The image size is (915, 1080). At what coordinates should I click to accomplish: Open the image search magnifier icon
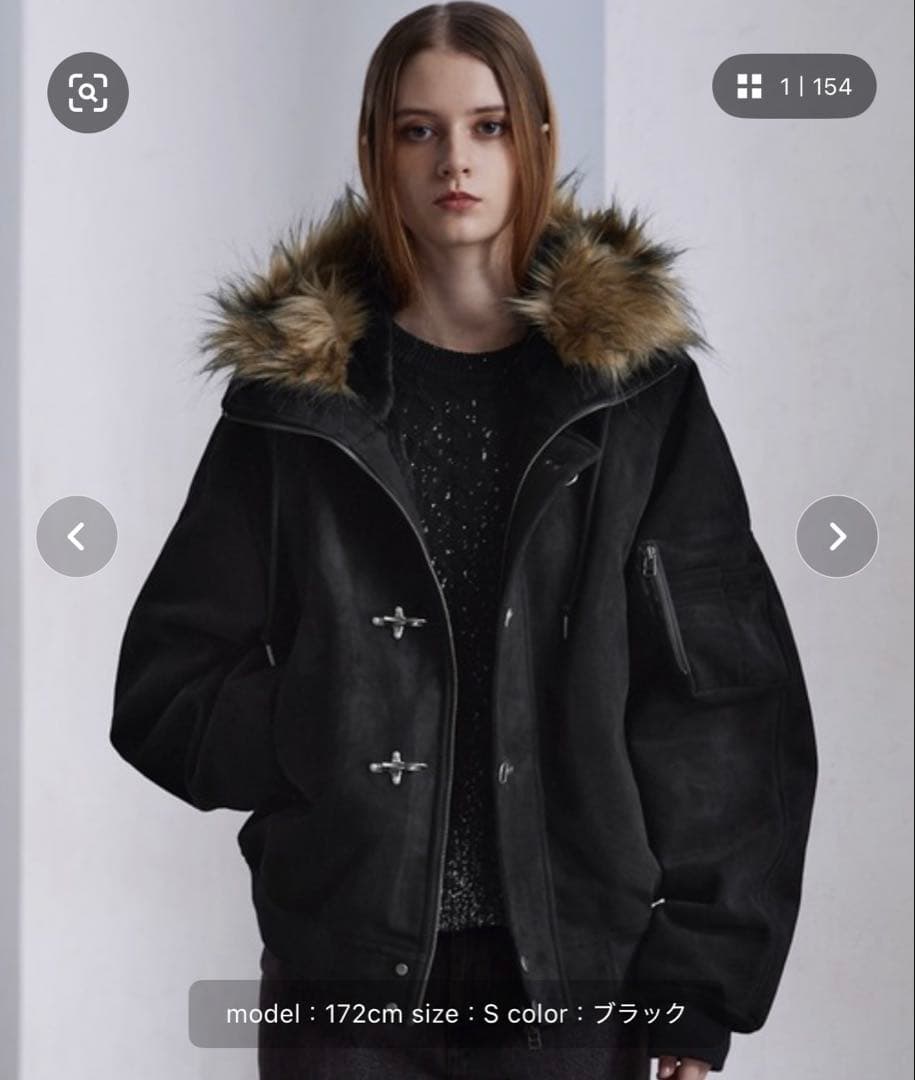point(88,92)
